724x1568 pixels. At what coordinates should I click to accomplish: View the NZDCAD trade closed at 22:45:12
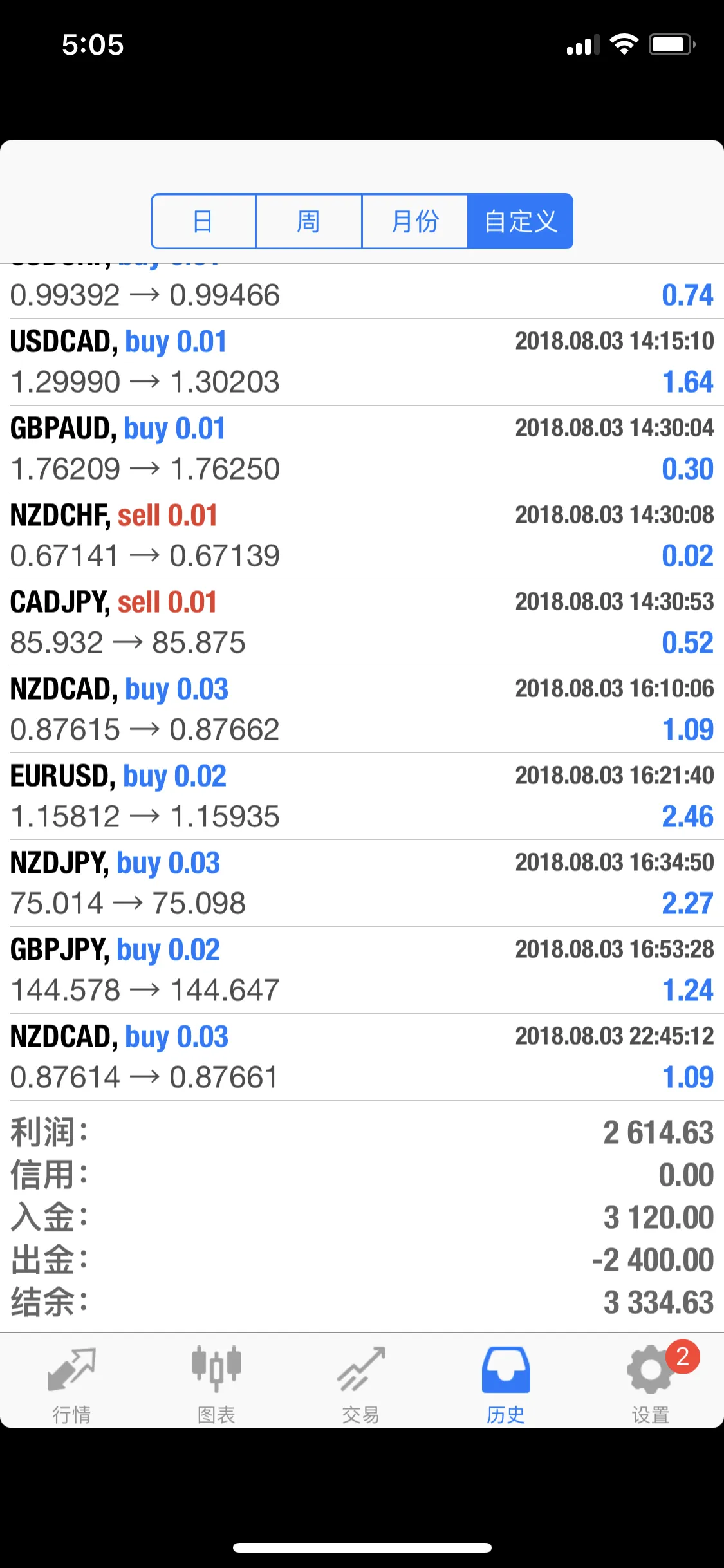(x=362, y=1057)
